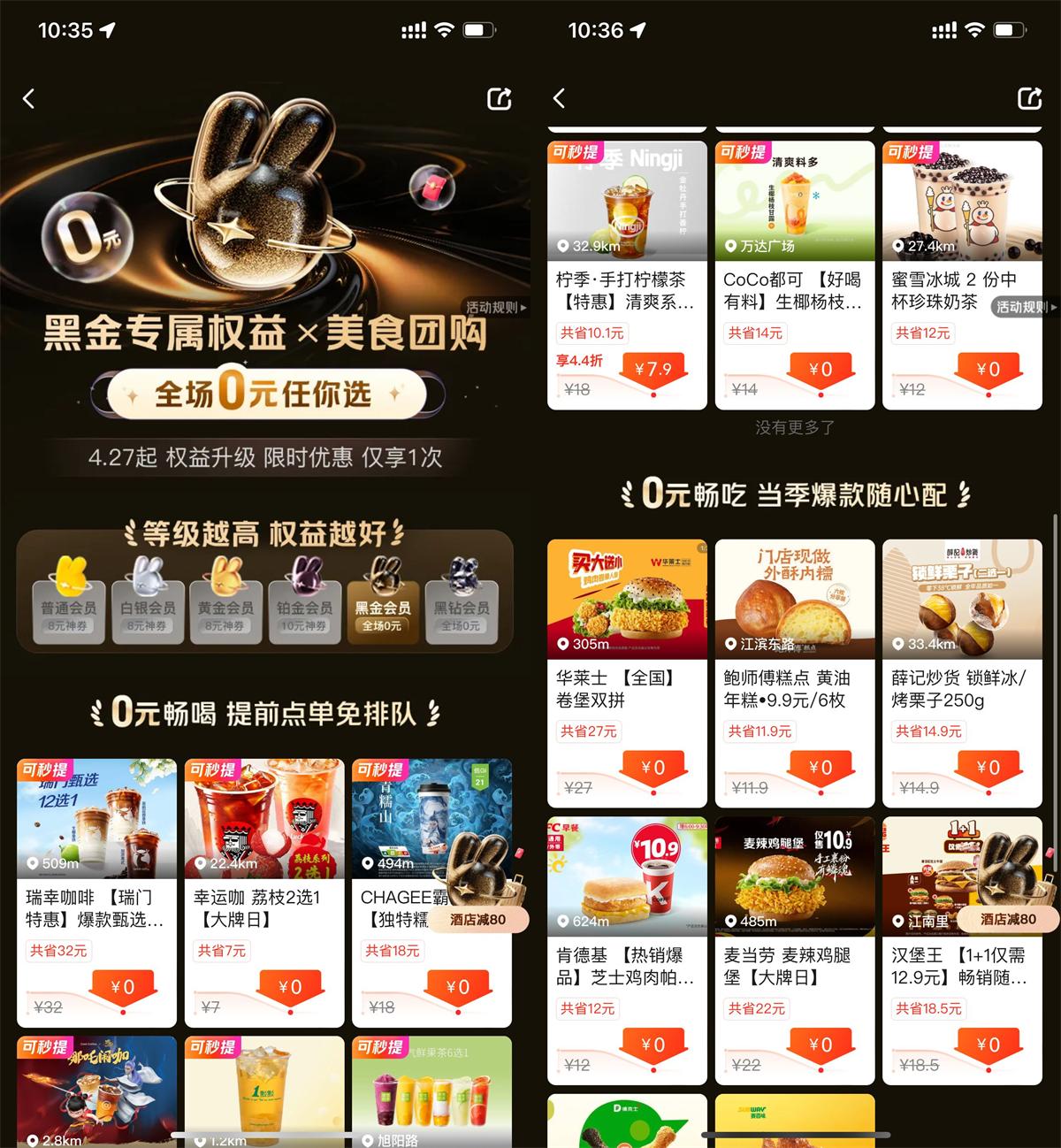
Task: Select the 黑金会员 level tile
Action: click(x=383, y=601)
